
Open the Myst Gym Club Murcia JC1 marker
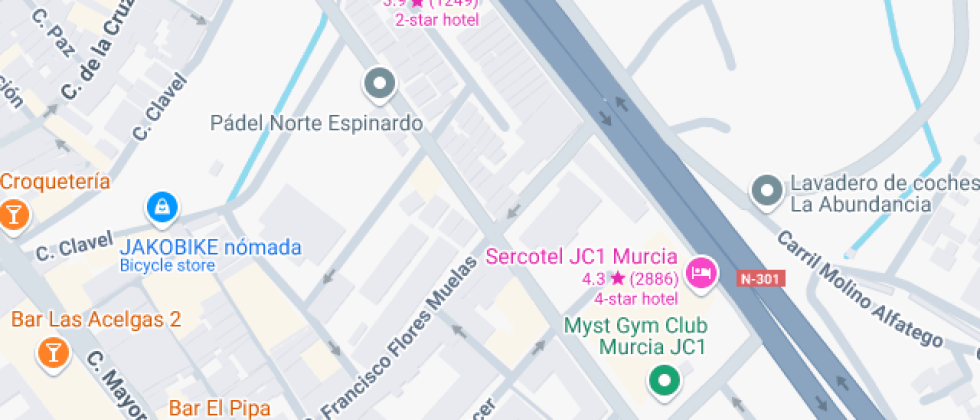pyautogui.click(x=662, y=379)
